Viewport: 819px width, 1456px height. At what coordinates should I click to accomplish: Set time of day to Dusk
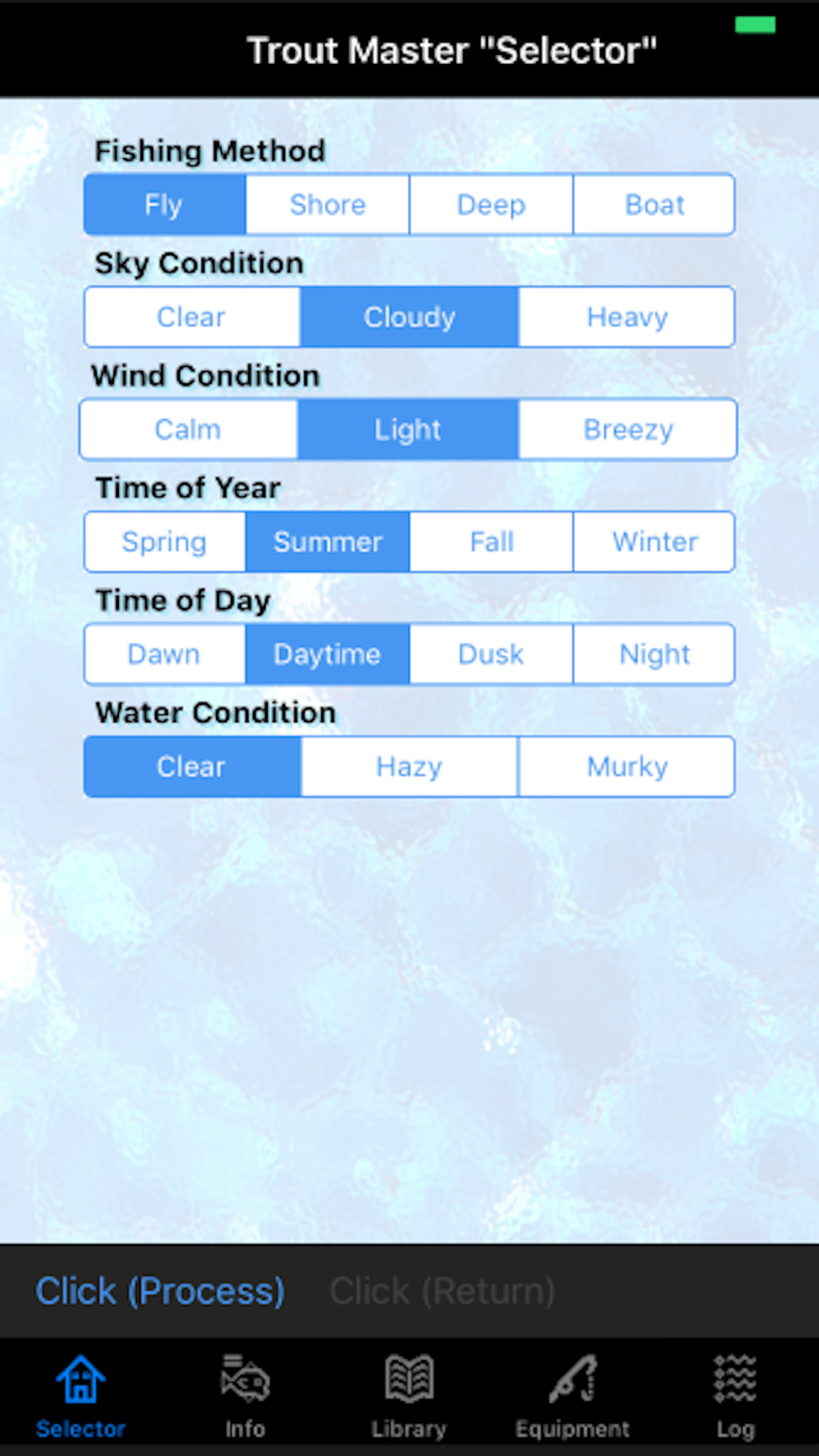pyautogui.click(x=491, y=653)
